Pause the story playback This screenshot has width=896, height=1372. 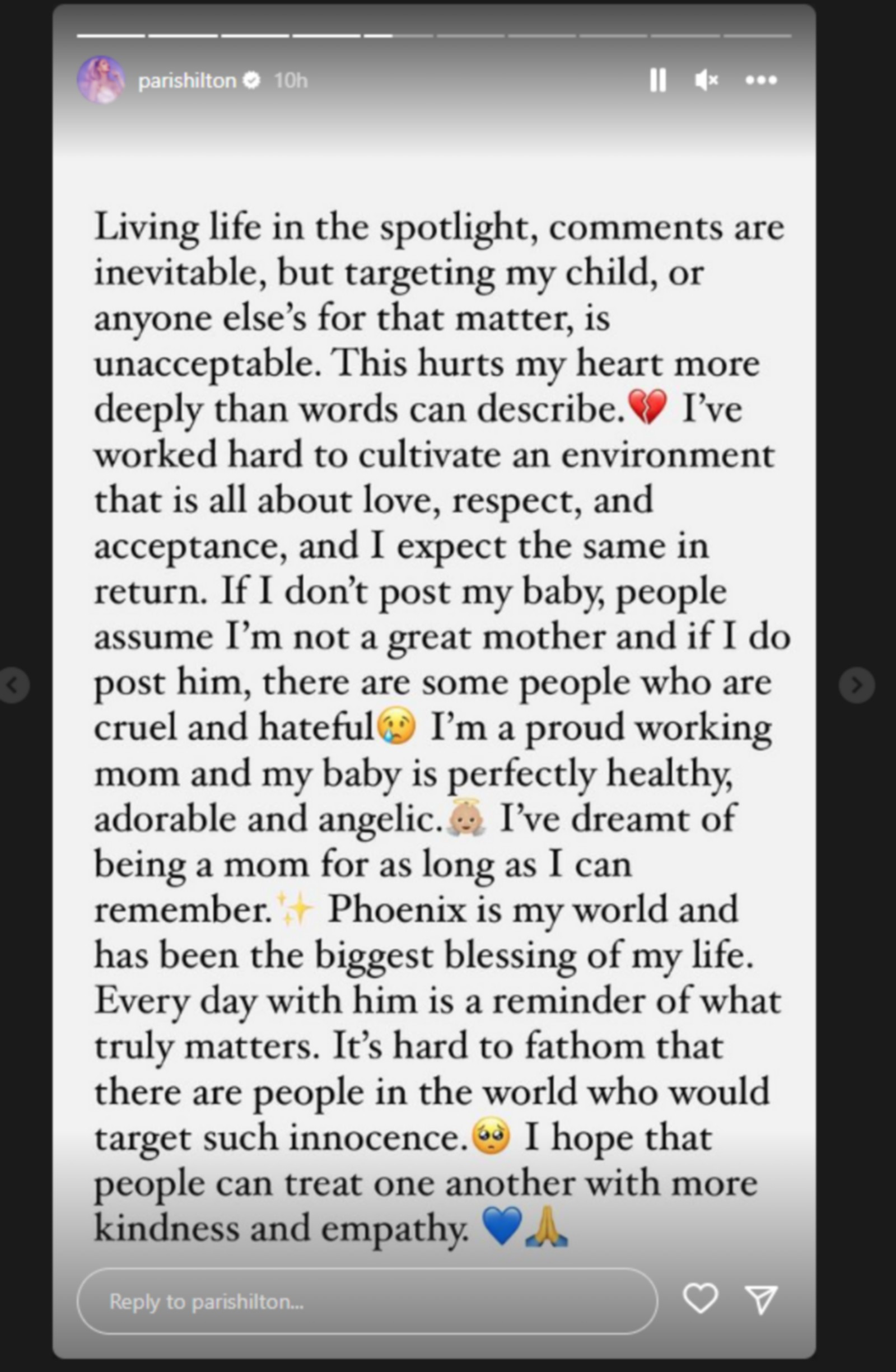click(658, 80)
